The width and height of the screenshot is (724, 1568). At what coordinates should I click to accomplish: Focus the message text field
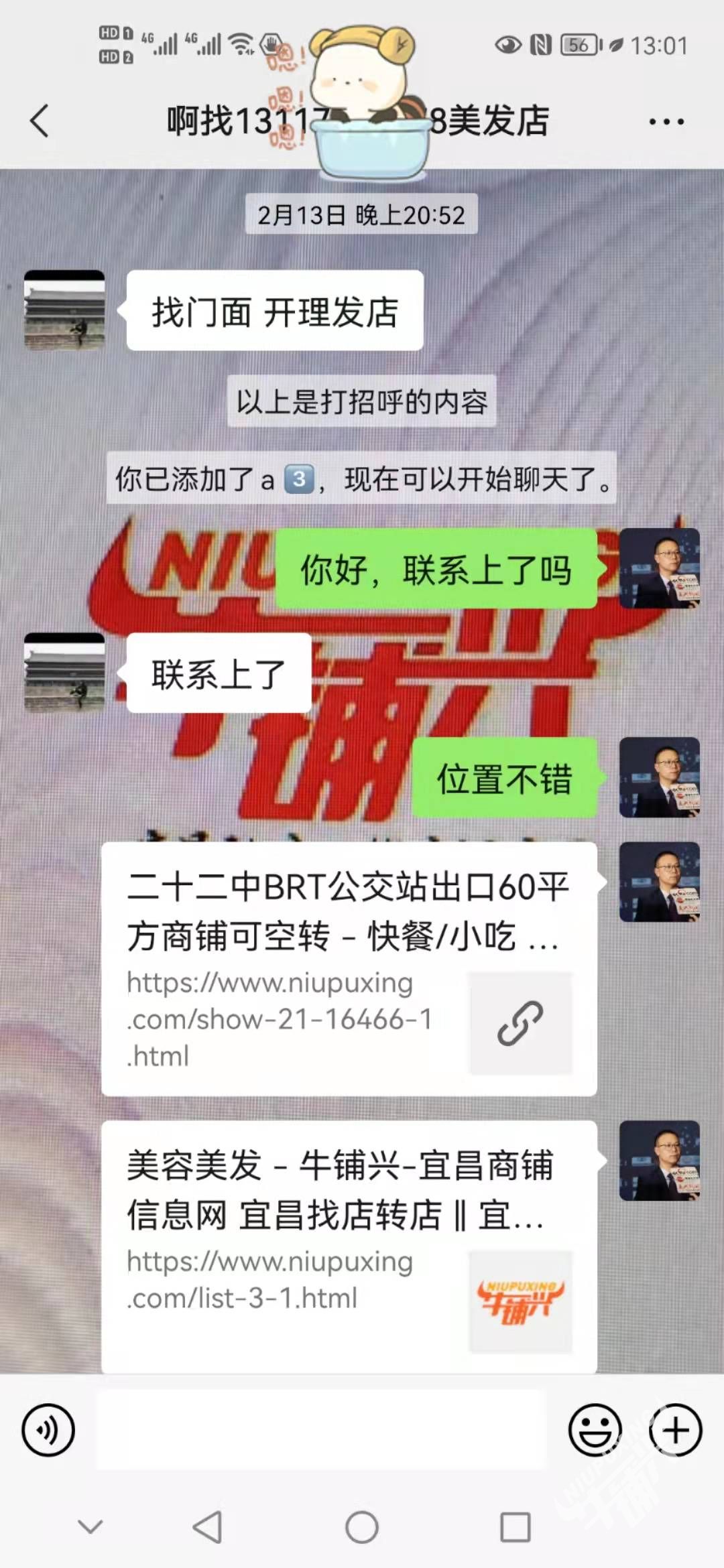click(x=322, y=1430)
